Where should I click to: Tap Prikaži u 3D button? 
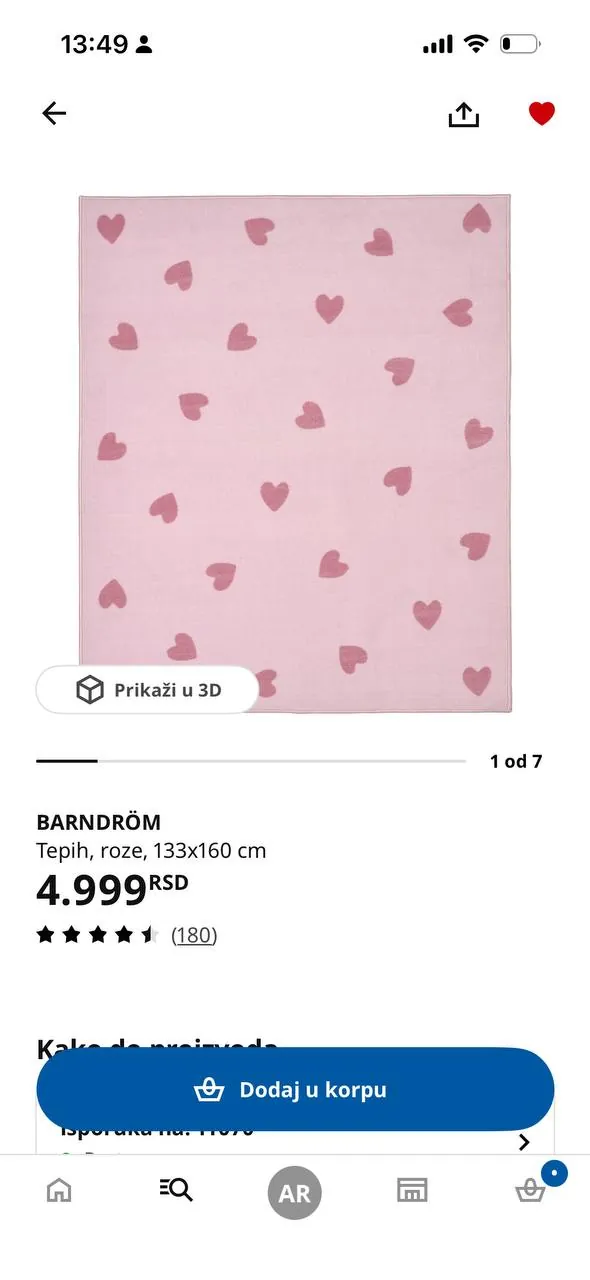(148, 690)
